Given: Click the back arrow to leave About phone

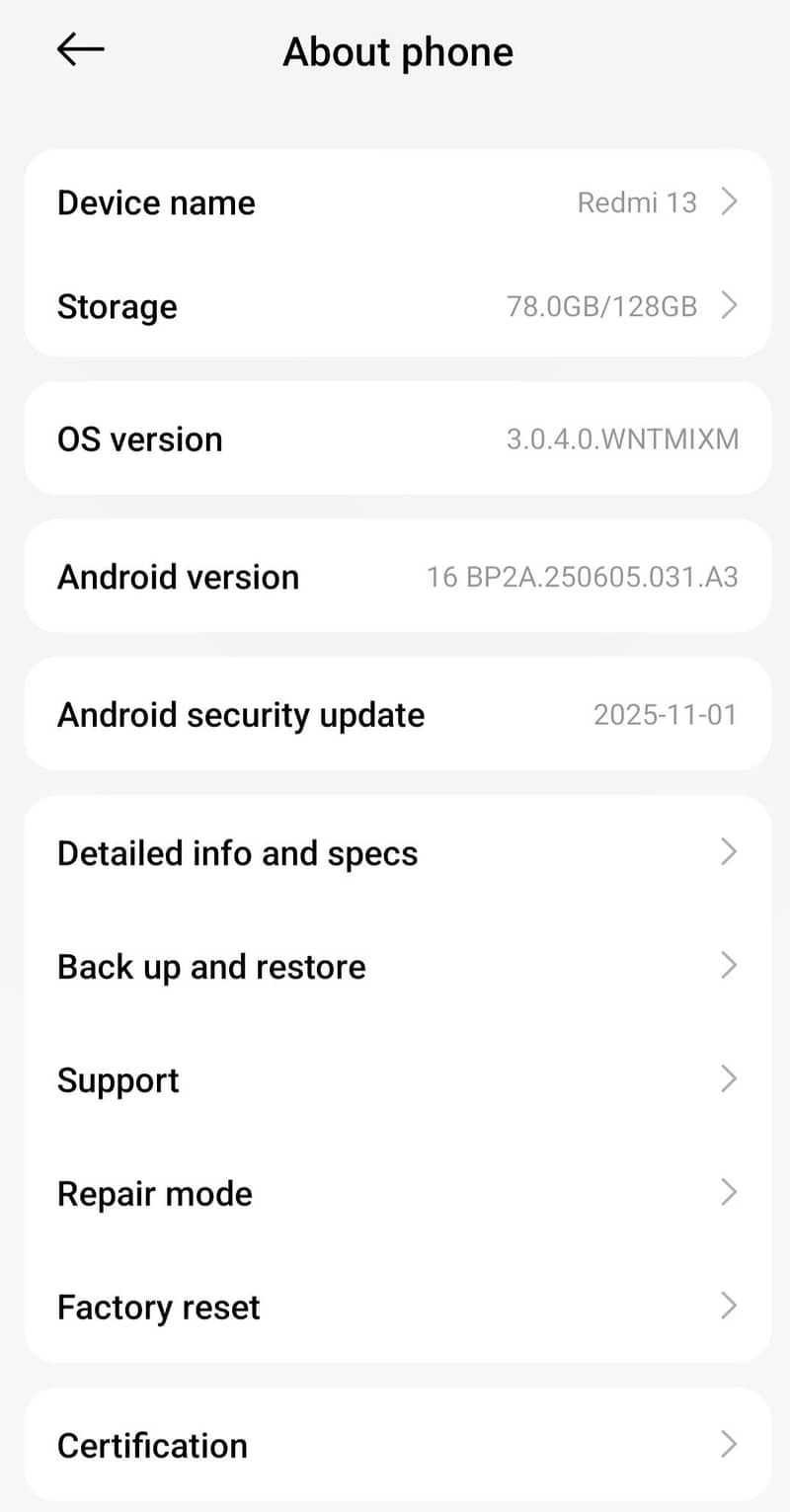Looking at the screenshot, I should click(x=79, y=49).
